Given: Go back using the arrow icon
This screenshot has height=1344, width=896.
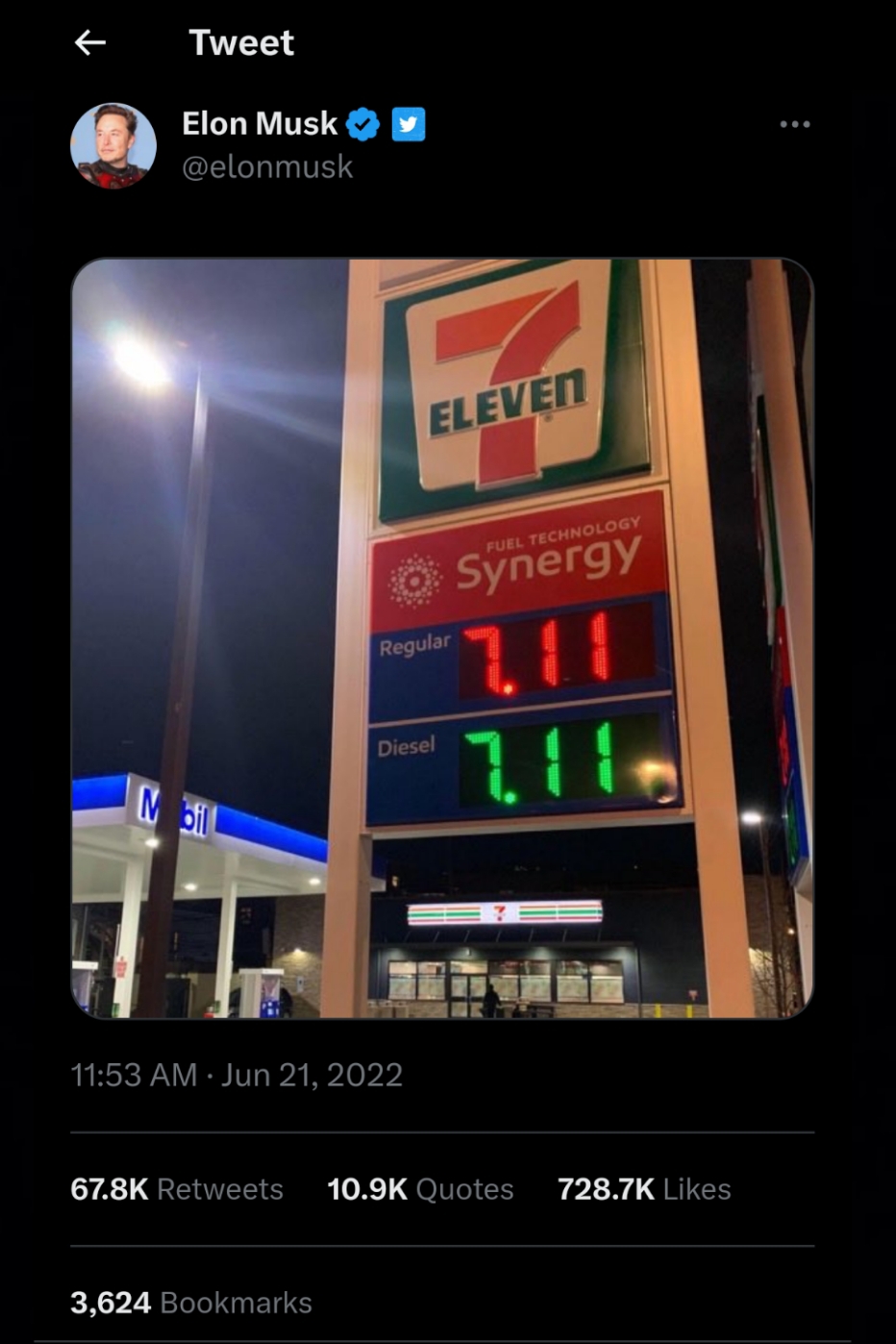Looking at the screenshot, I should 89,42.
